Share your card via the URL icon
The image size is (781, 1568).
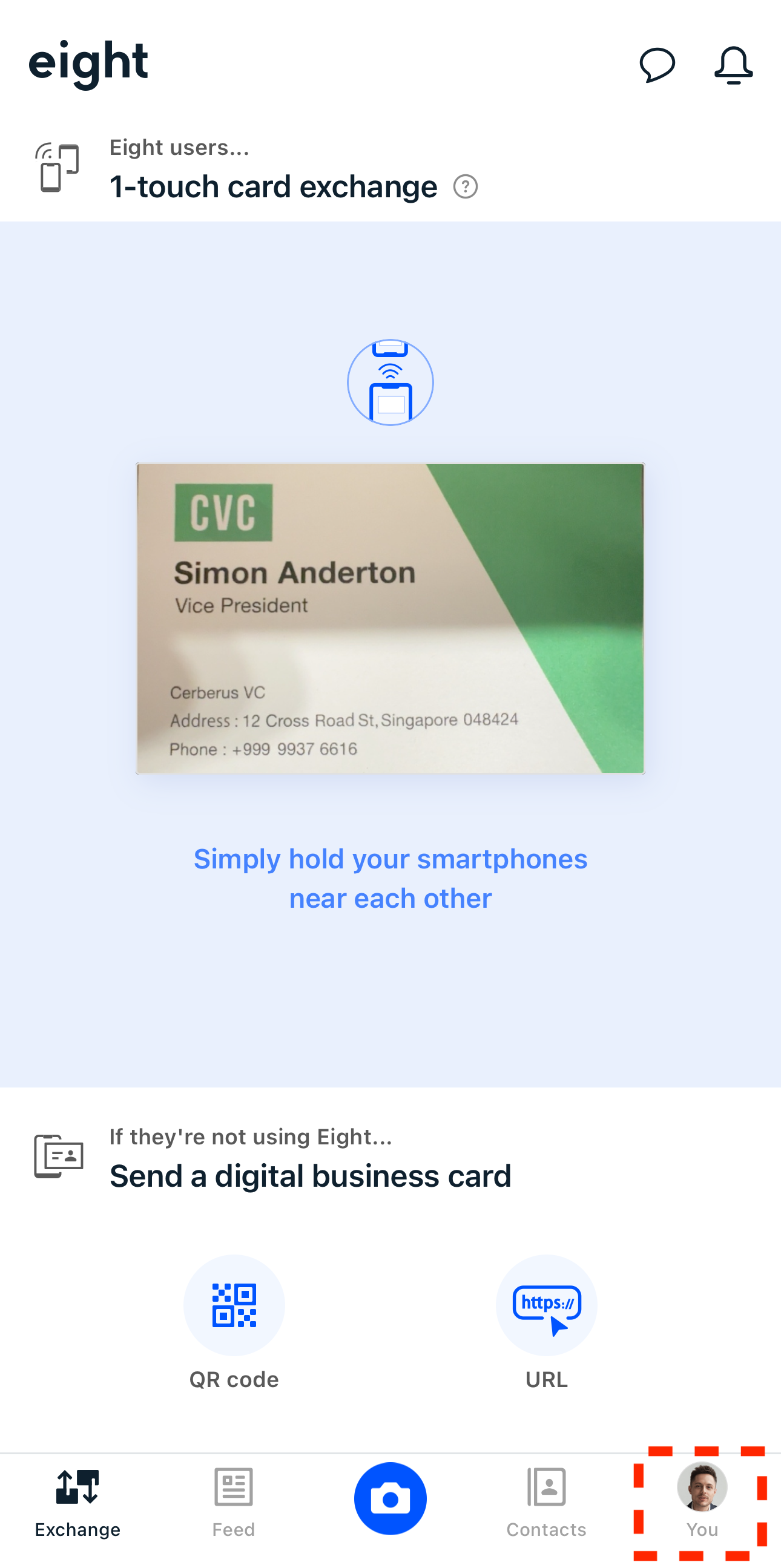tap(545, 1305)
